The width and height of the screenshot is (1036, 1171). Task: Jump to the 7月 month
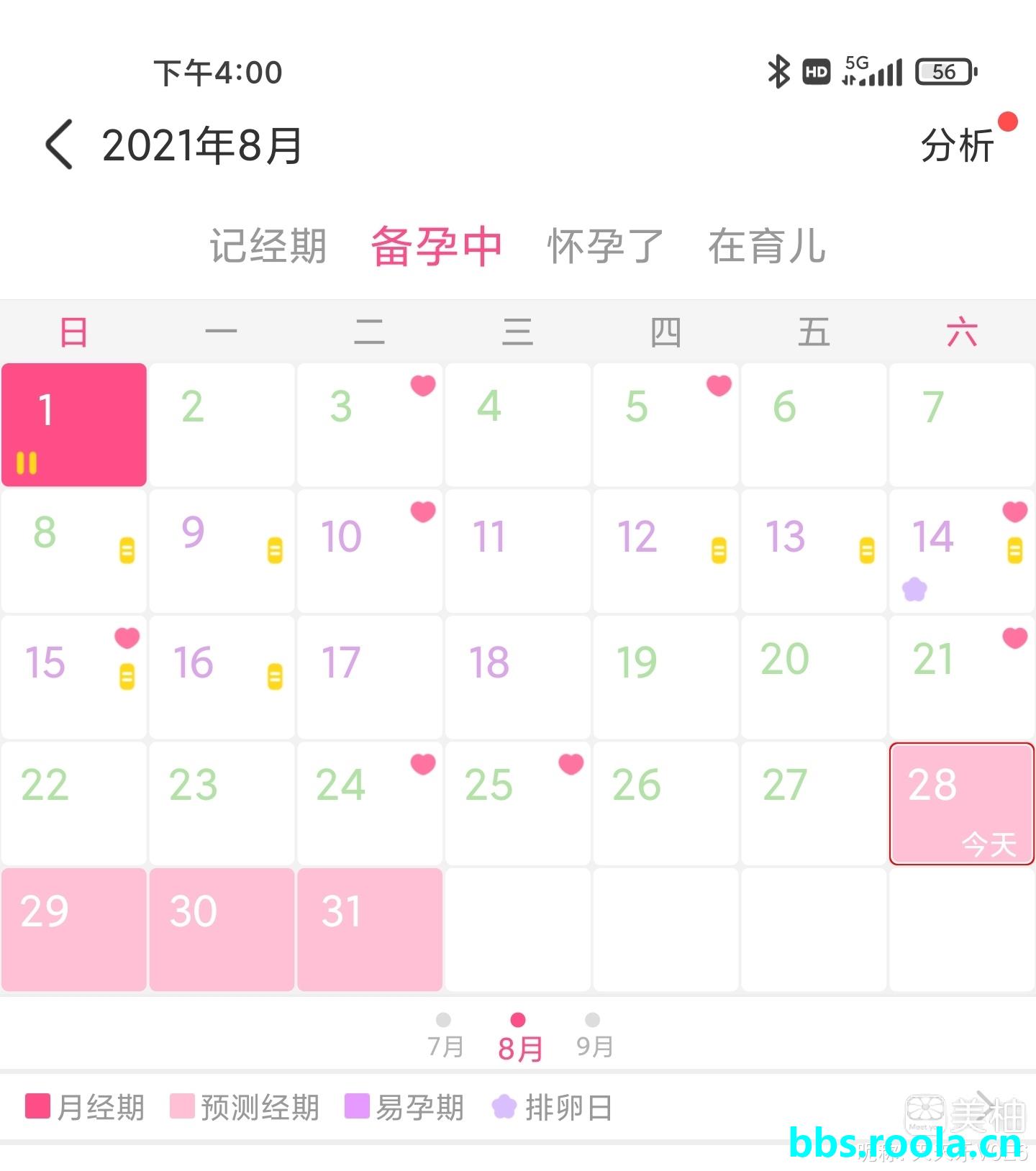tap(444, 1036)
